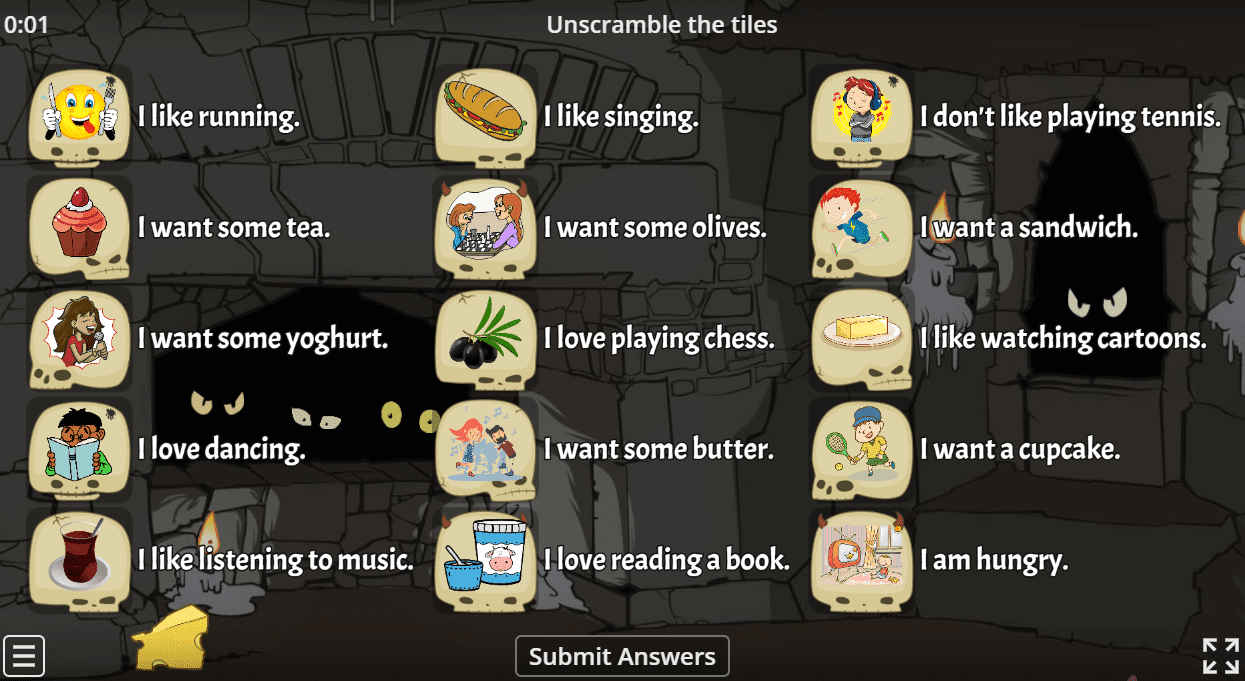Tap the cartoon TV tile beside I am hungry
The image size is (1245, 681).
click(861, 559)
